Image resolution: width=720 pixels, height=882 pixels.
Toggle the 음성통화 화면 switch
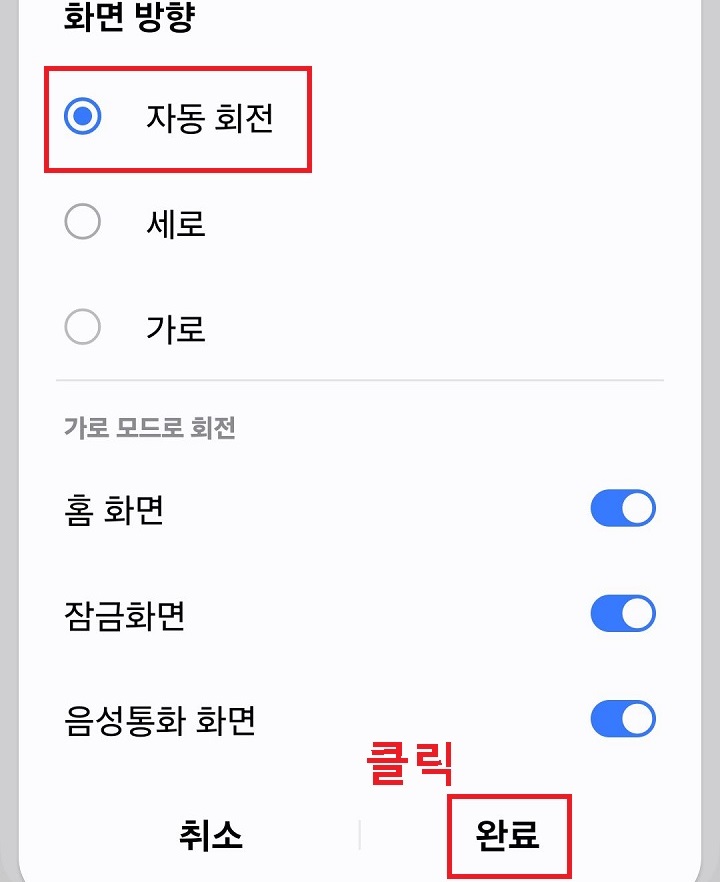click(x=622, y=718)
